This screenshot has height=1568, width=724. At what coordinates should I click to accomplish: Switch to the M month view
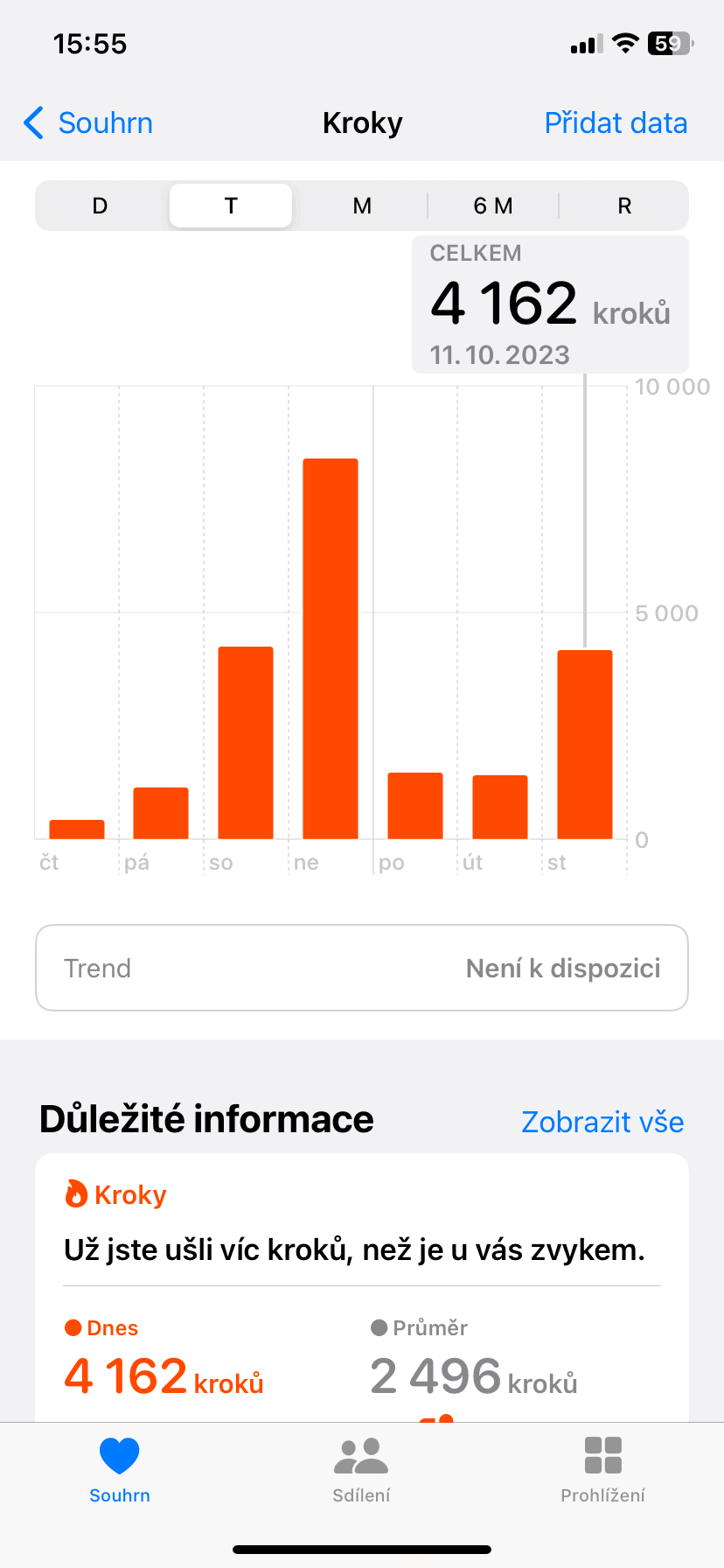point(362,206)
